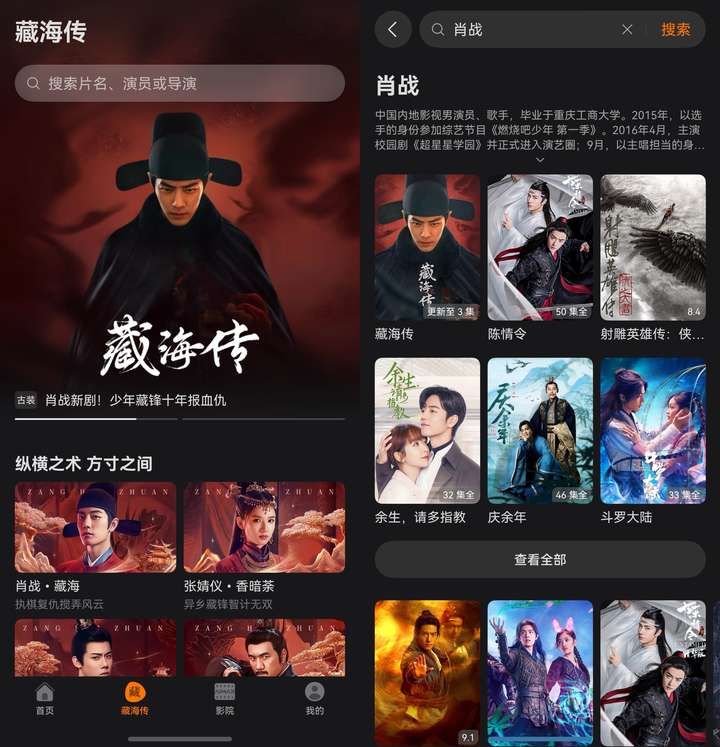The width and height of the screenshot is (720, 747).
Task: Open the 庆余年 series
Action: tap(540, 430)
